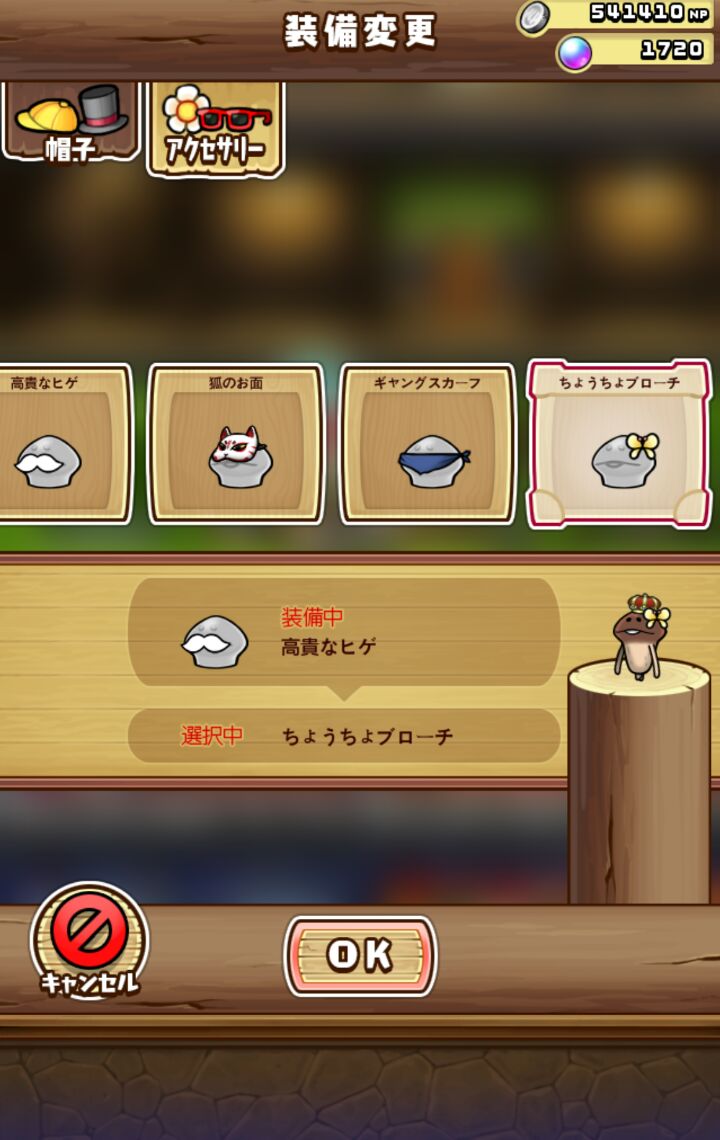Choose the 高貴なヒゲ mustache item
This screenshot has height=1140, width=720.
point(60,444)
